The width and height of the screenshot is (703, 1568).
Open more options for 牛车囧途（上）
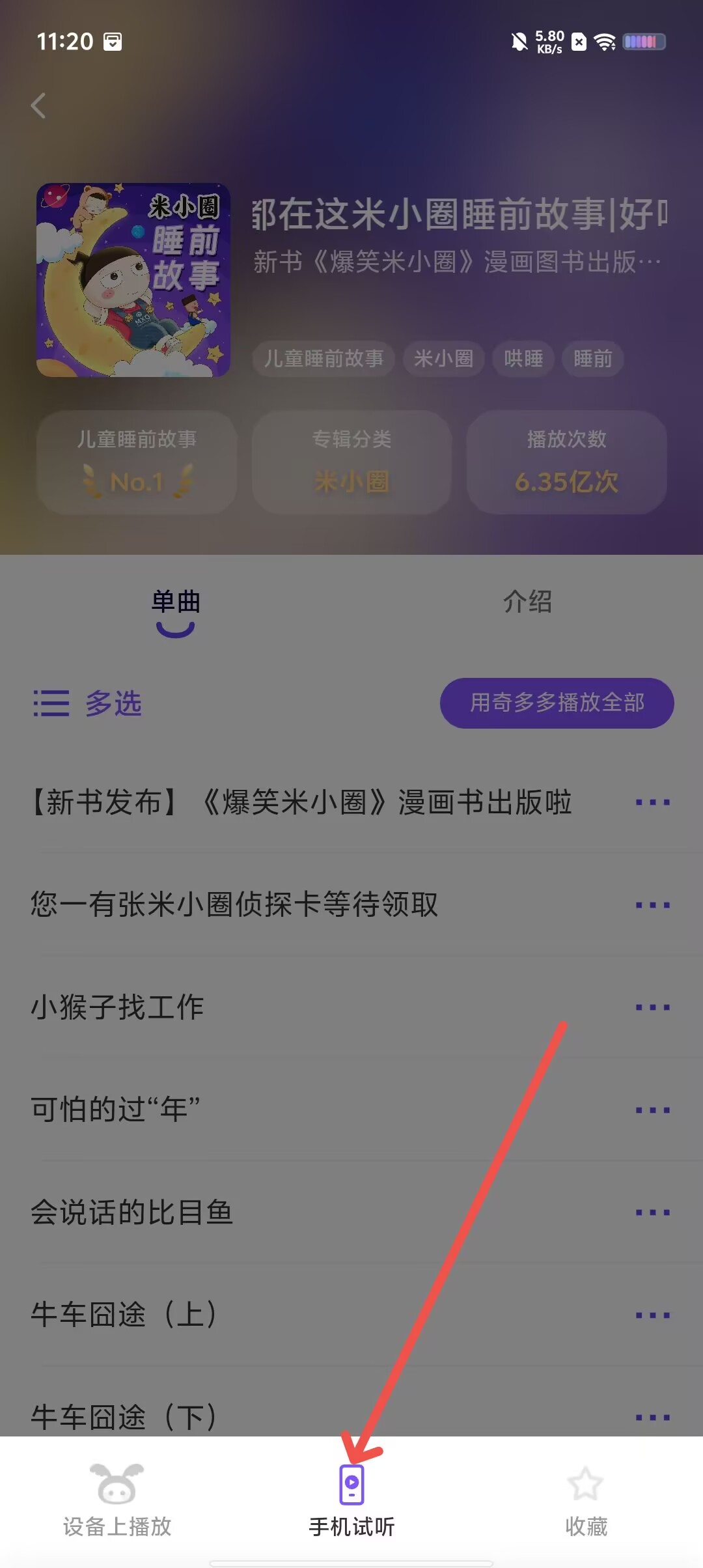[653, 1315]
